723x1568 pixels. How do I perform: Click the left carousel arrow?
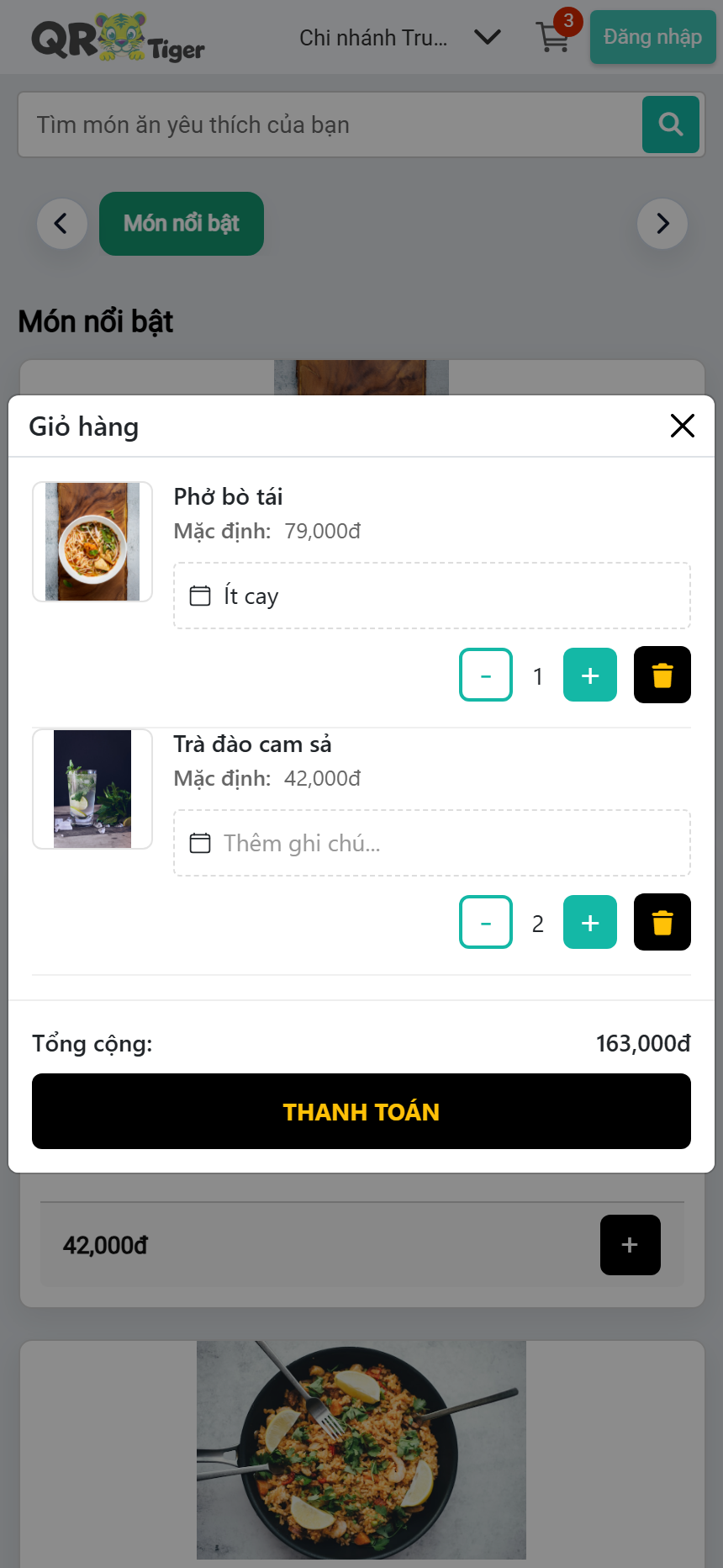pyautogui.click(x=61, y=223)
